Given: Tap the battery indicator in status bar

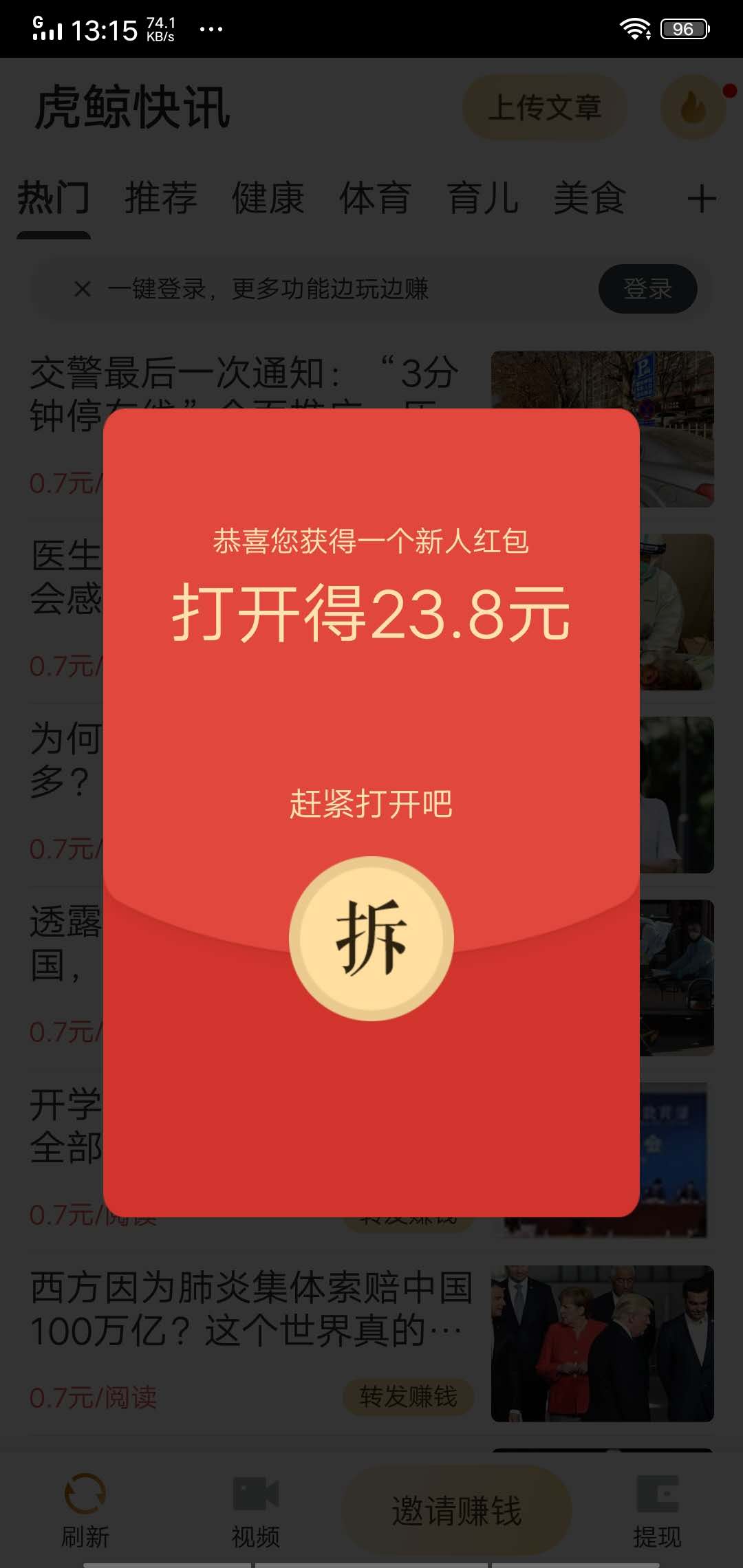Looking at the screenshot, I should (x=685, y=29).
